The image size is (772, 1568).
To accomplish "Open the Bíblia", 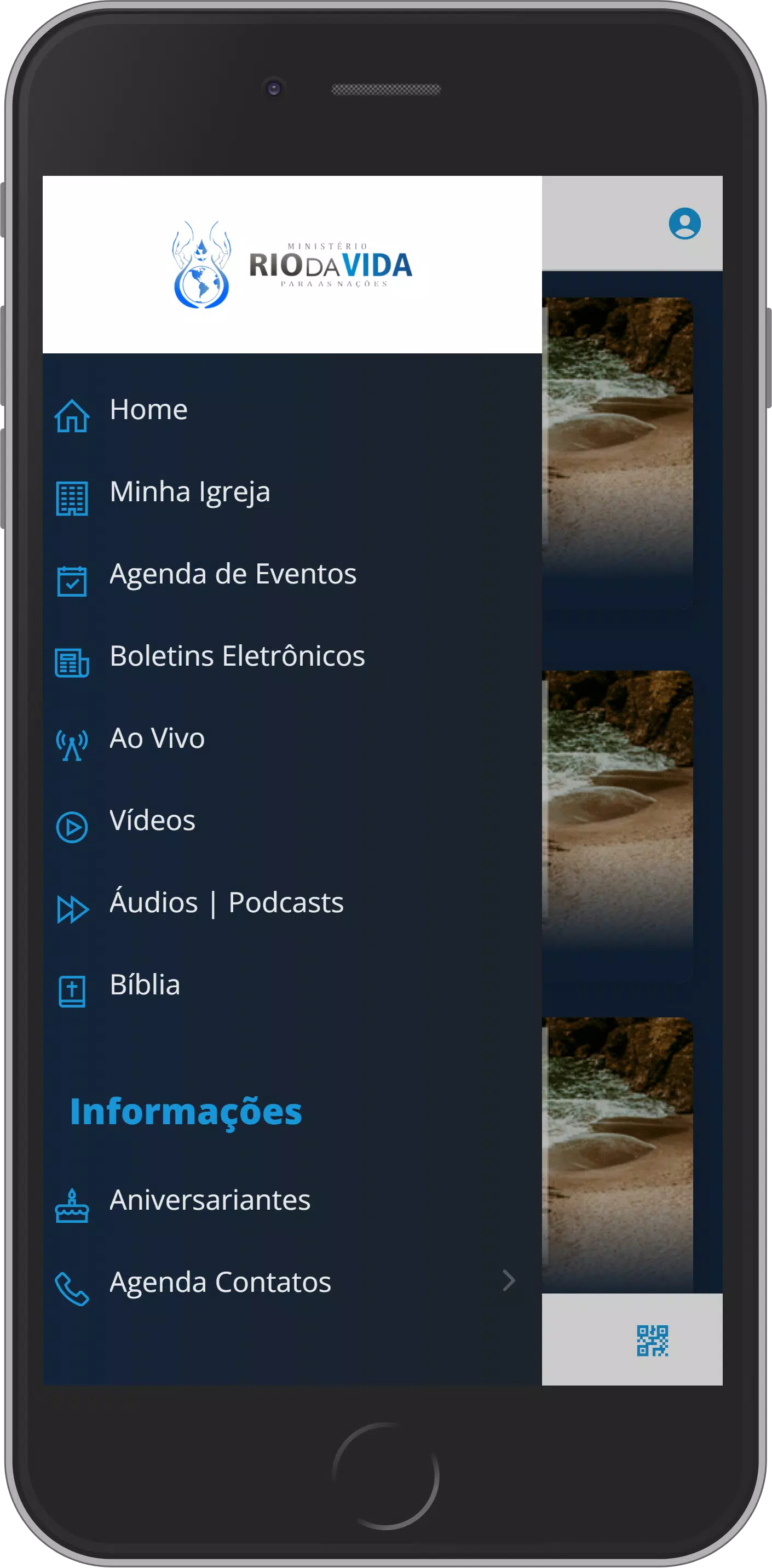I will [x=145, y=986].
